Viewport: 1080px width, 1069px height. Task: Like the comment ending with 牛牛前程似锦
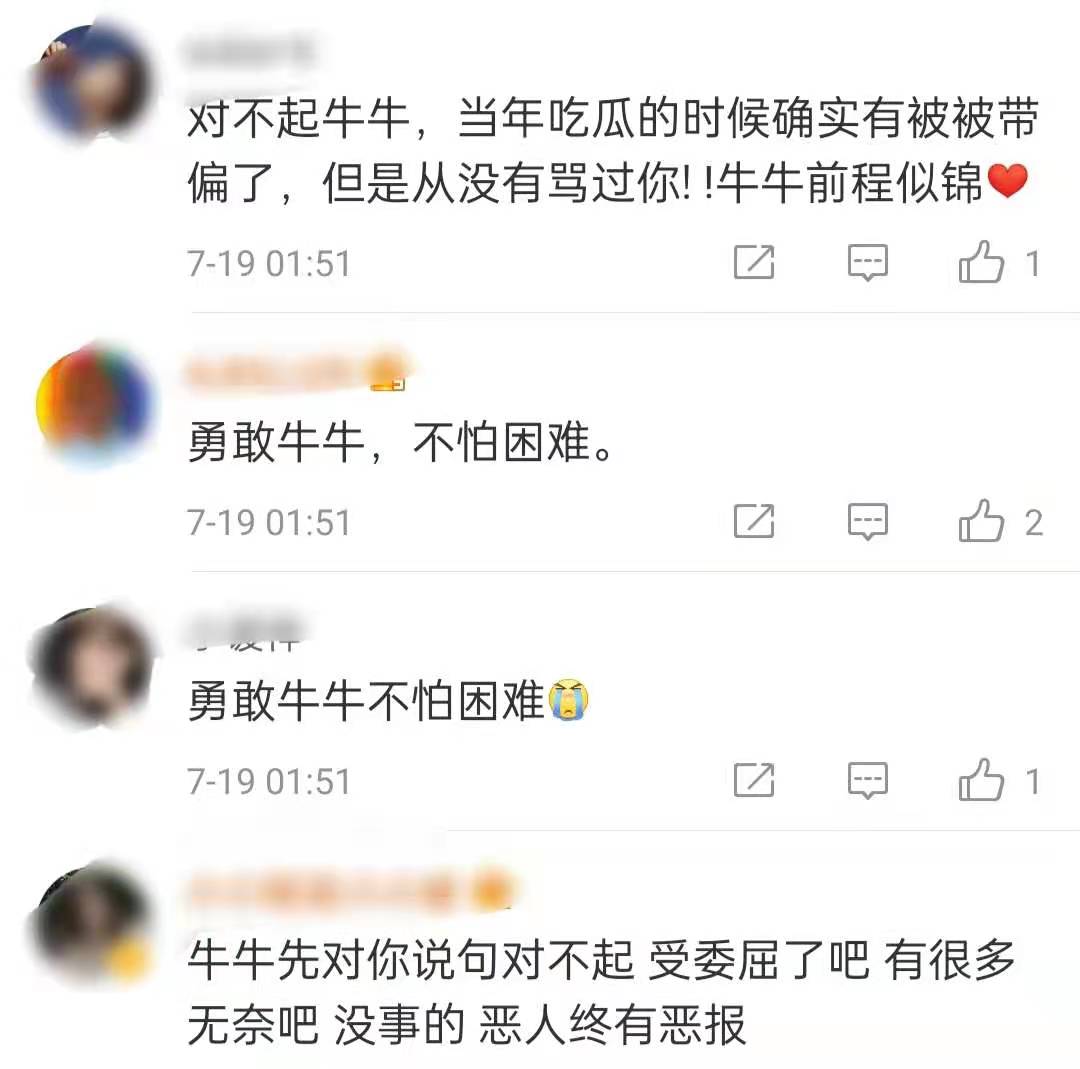[981, 263]
